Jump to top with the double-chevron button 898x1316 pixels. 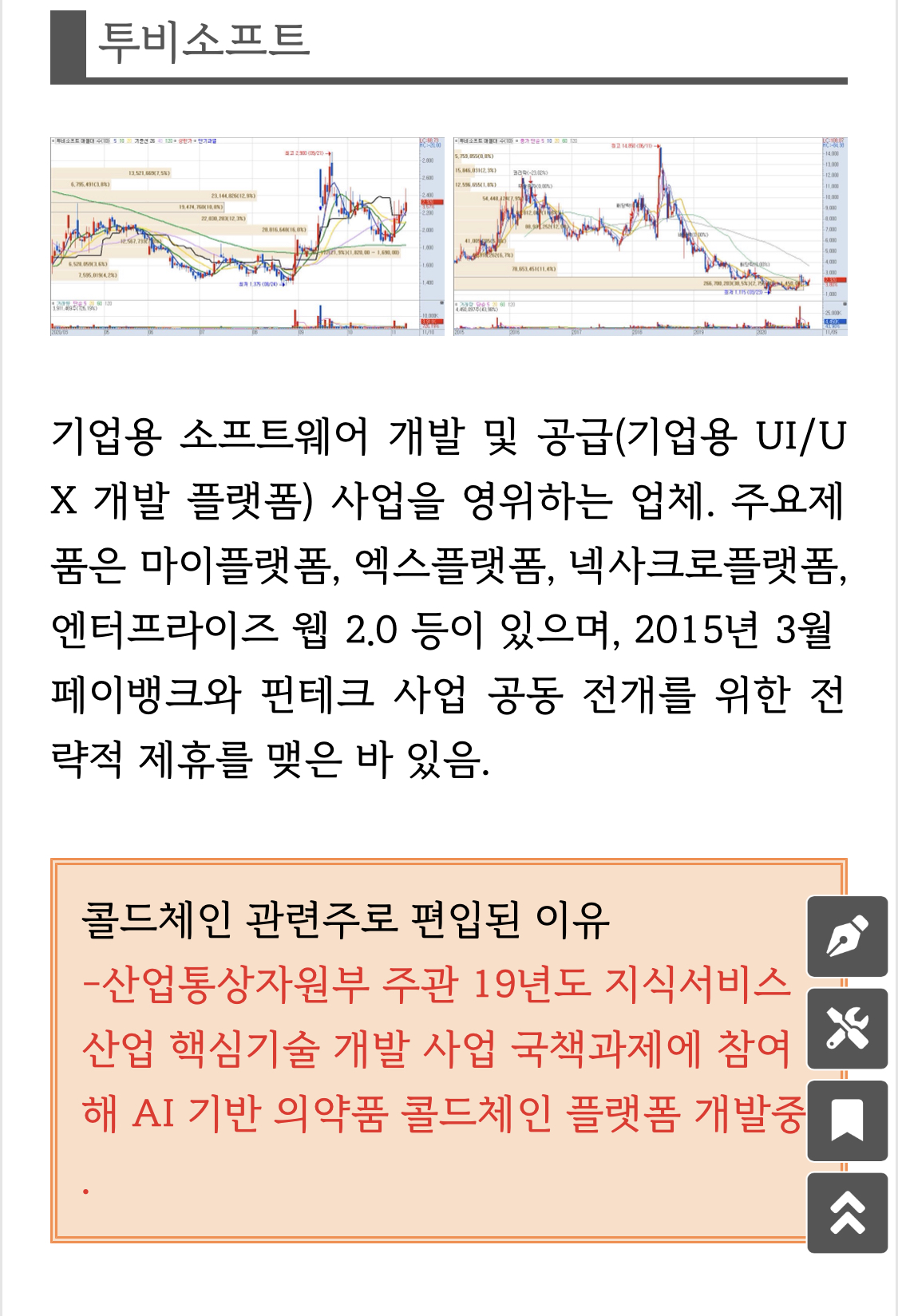pos(847,1212)
